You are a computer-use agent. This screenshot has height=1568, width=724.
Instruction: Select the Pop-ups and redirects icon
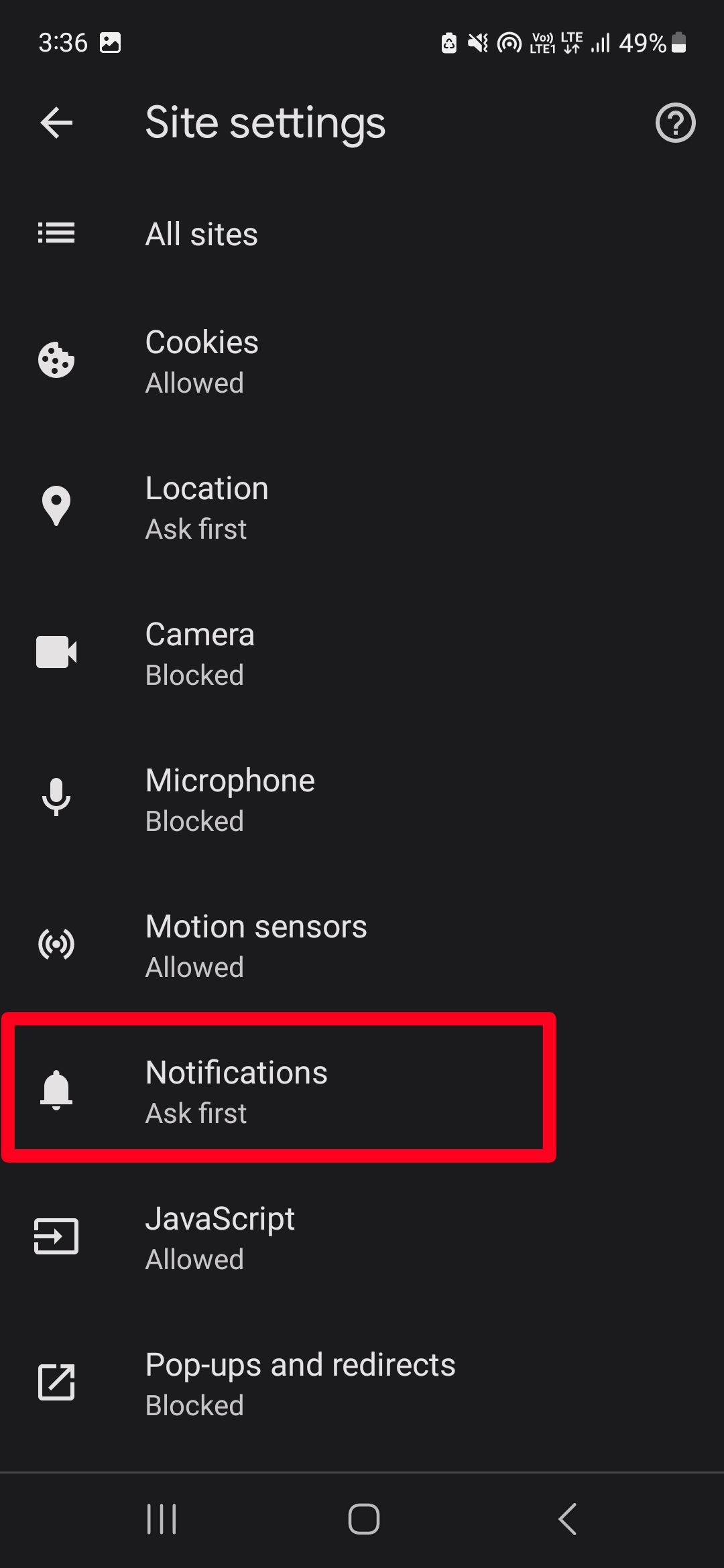[56, 1382]
